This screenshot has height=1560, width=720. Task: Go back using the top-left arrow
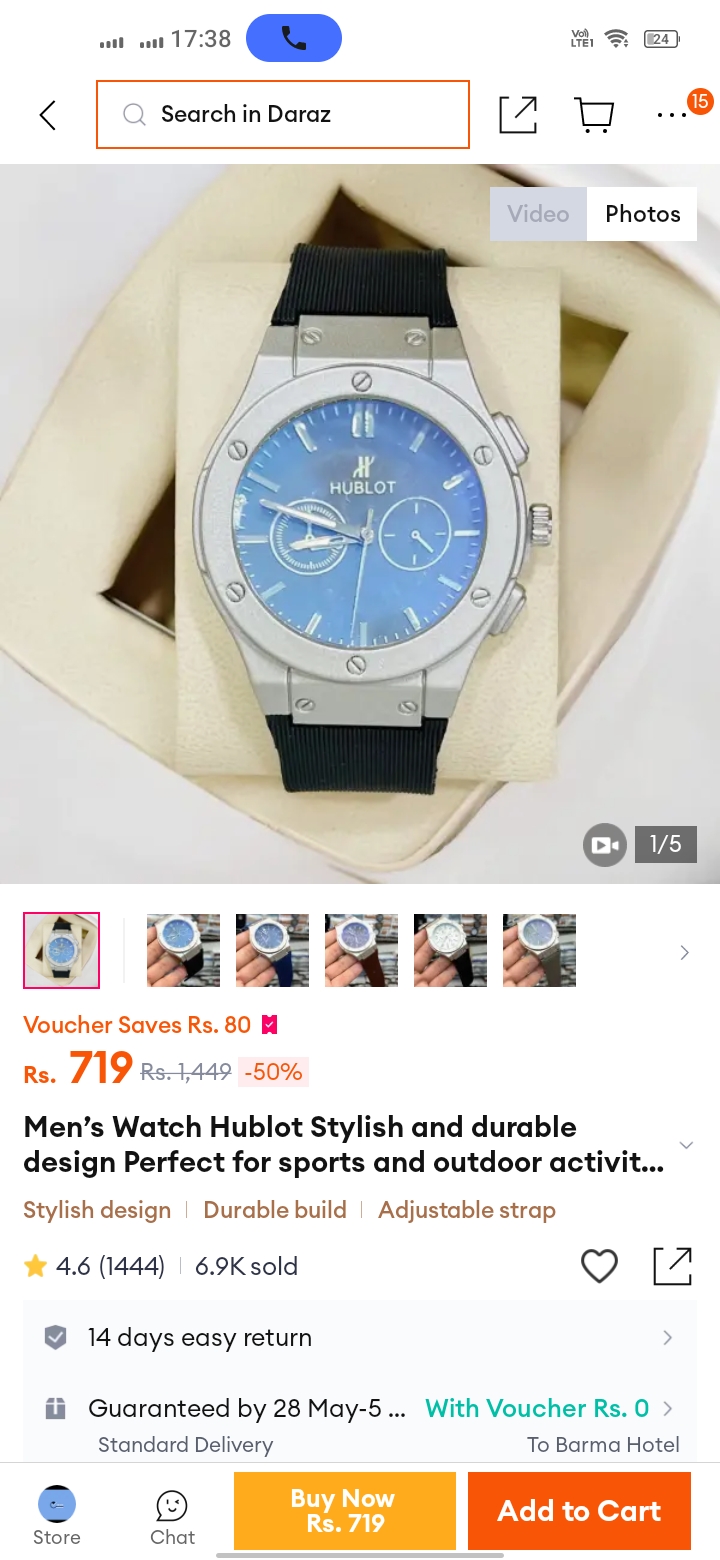(x=47, y=115)
